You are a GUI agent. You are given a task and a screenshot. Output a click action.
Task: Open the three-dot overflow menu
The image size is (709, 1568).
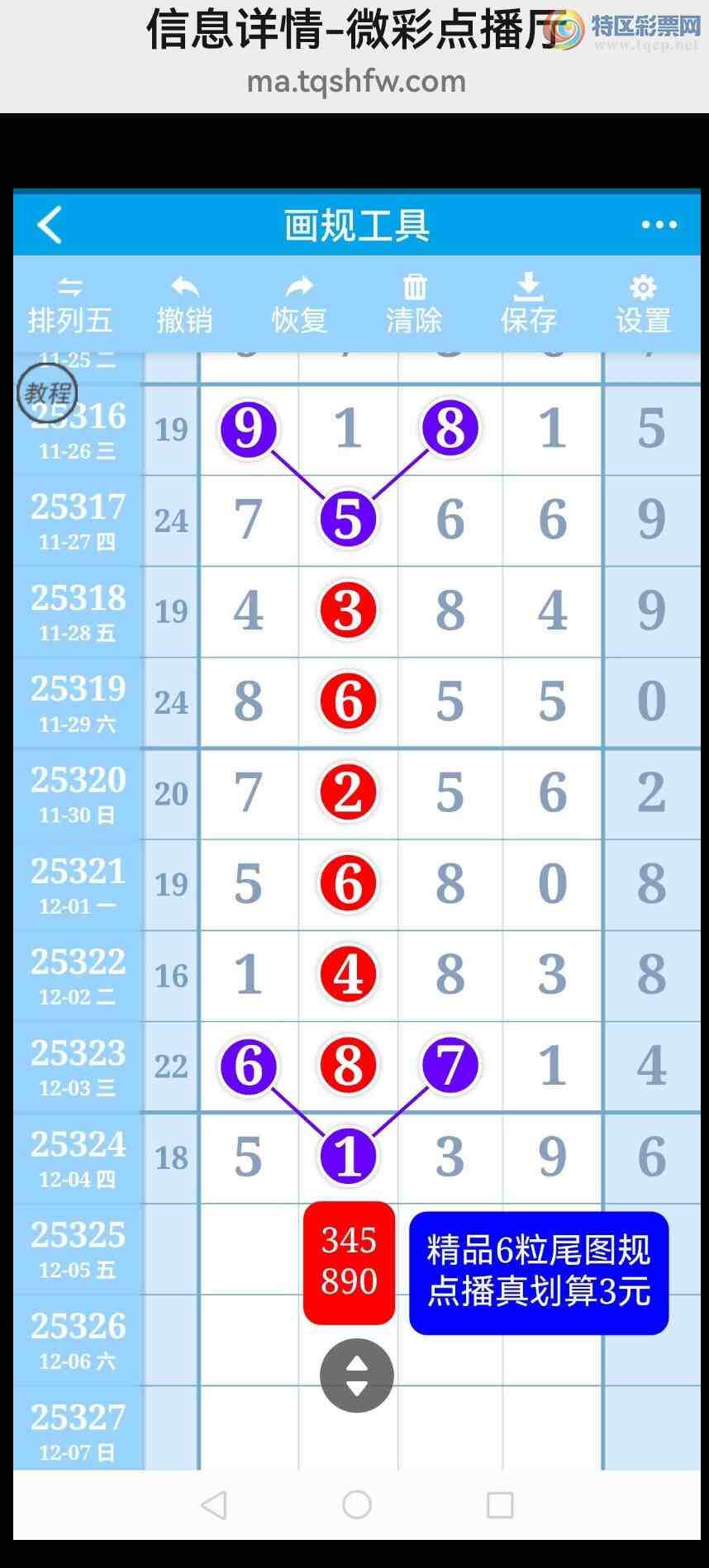pyautogui.click(x=659, y=225)
